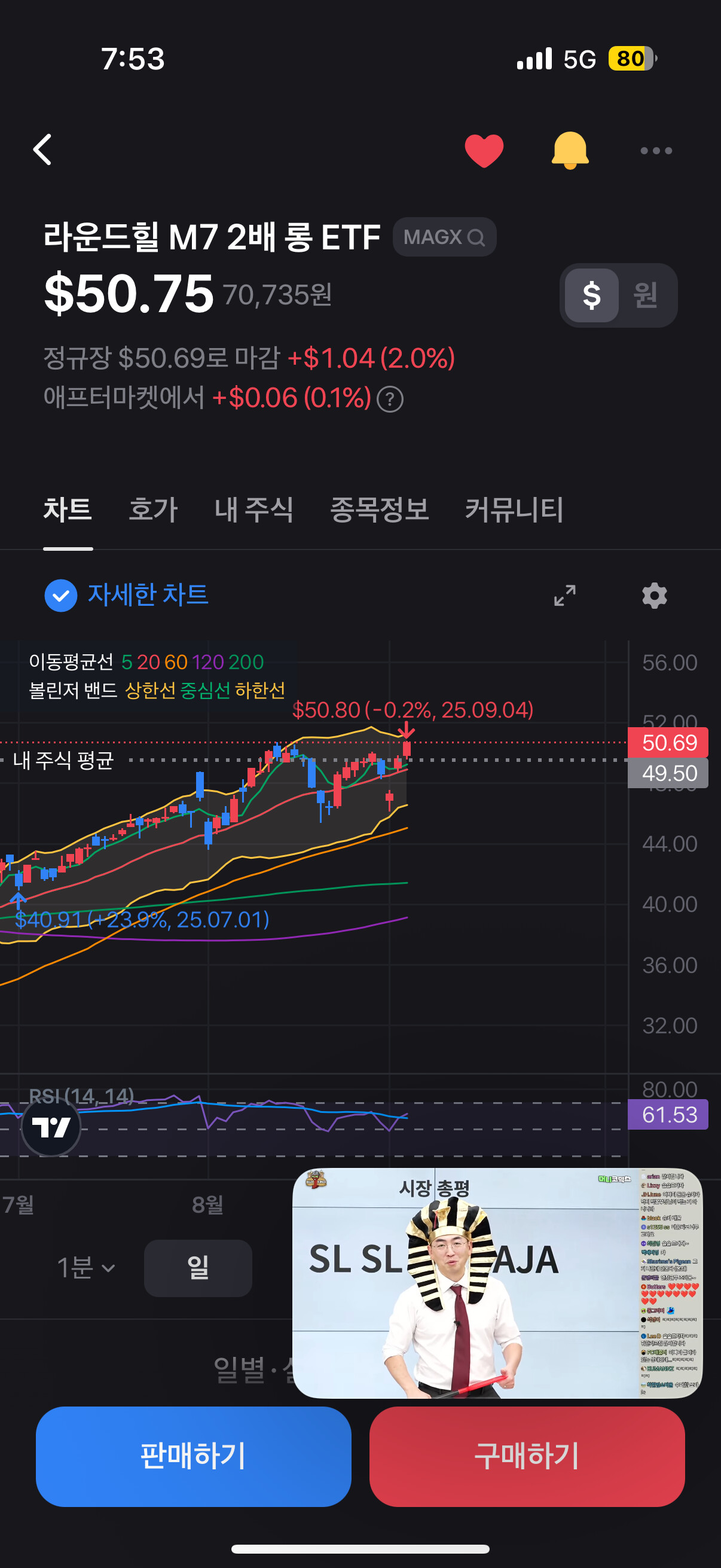
Task: Open the floating 시장 총평 video
Action: tap(497, 1283)
